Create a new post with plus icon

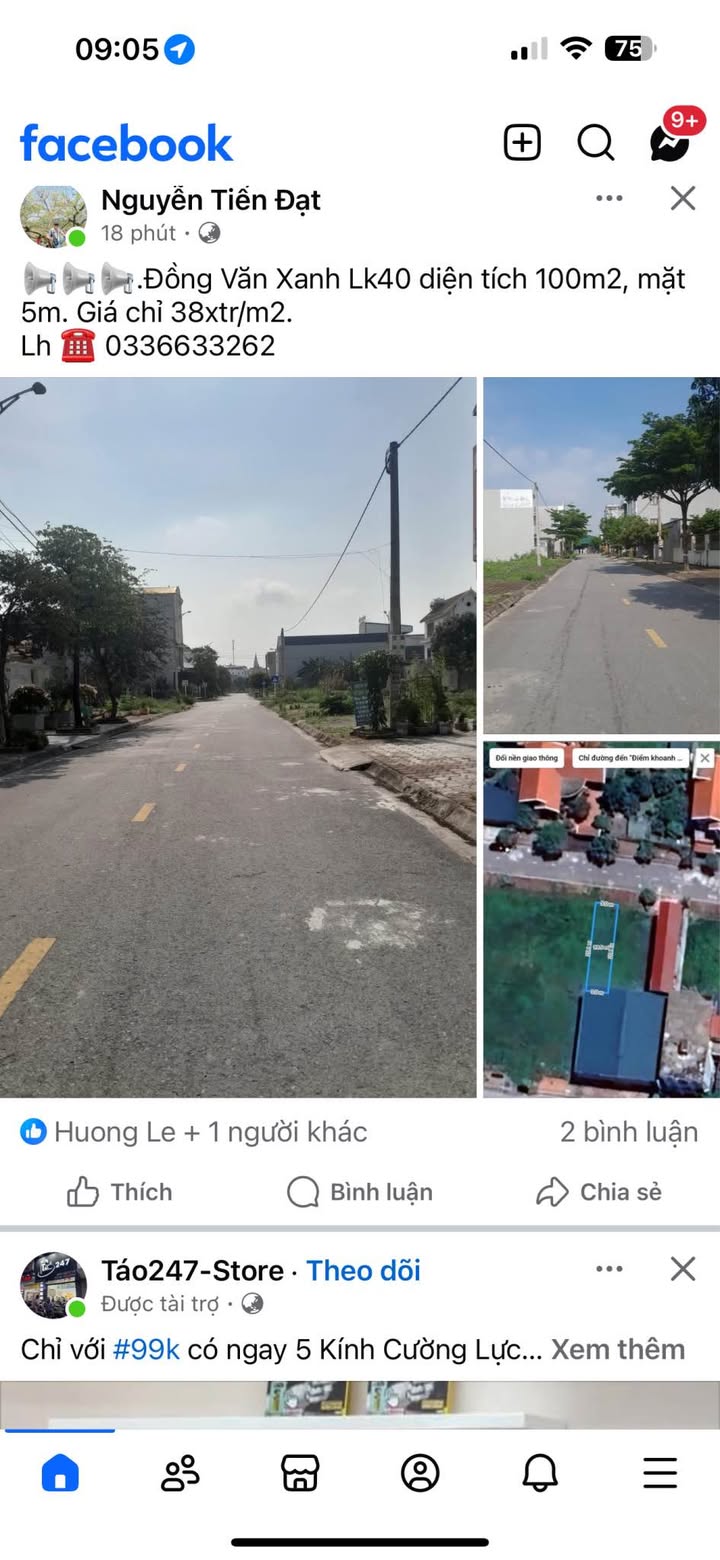point(521,143)
